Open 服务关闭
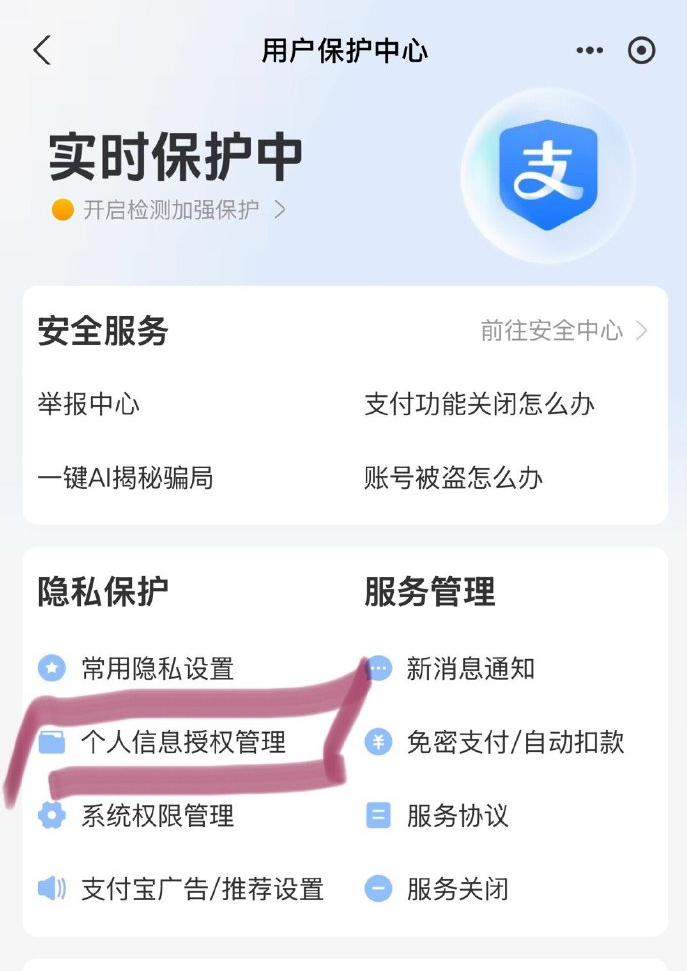 click(x=457, y=888)
